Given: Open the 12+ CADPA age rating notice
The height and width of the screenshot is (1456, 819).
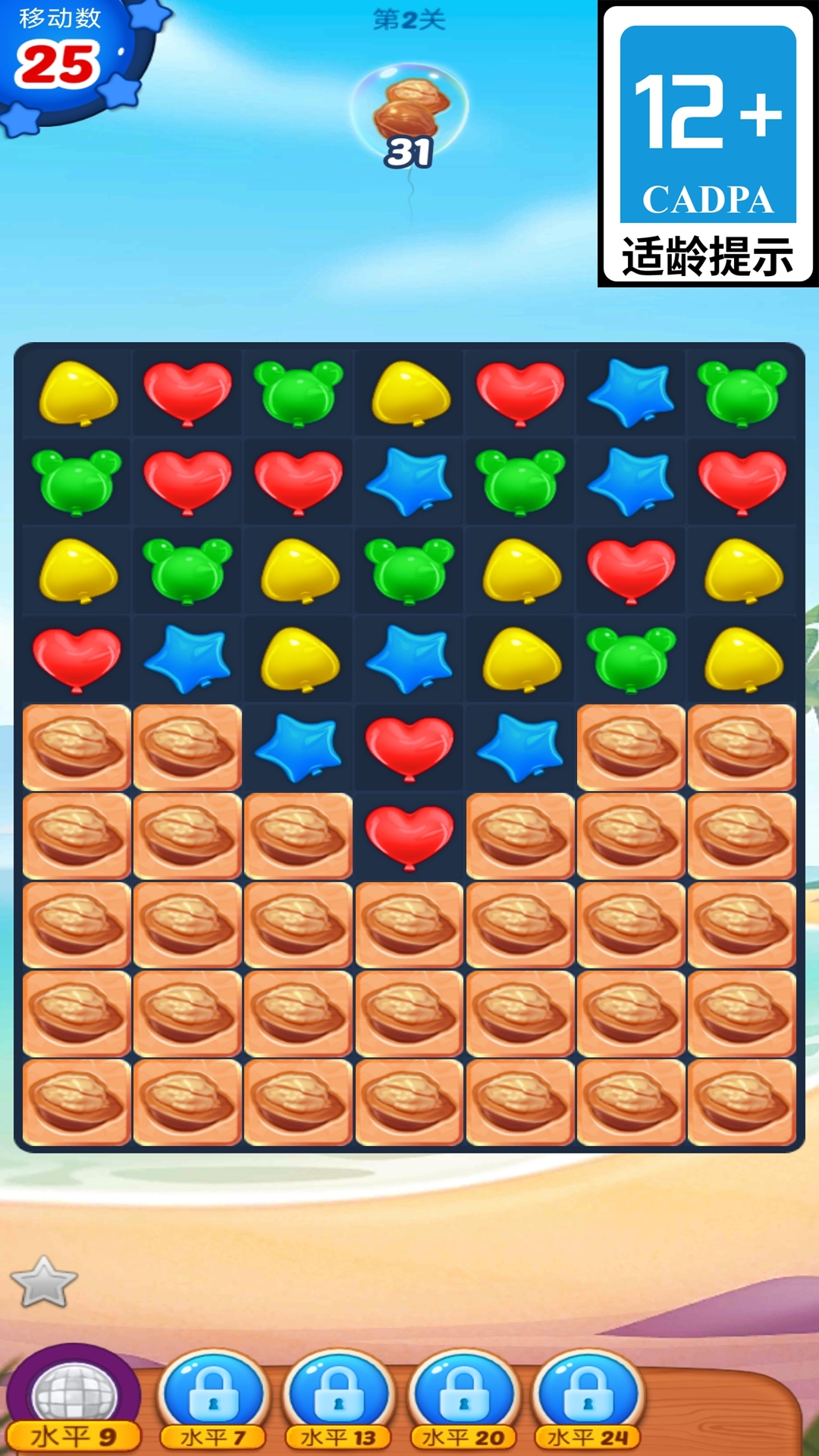Looking at the screenshot, I should [x=708, y=144].
